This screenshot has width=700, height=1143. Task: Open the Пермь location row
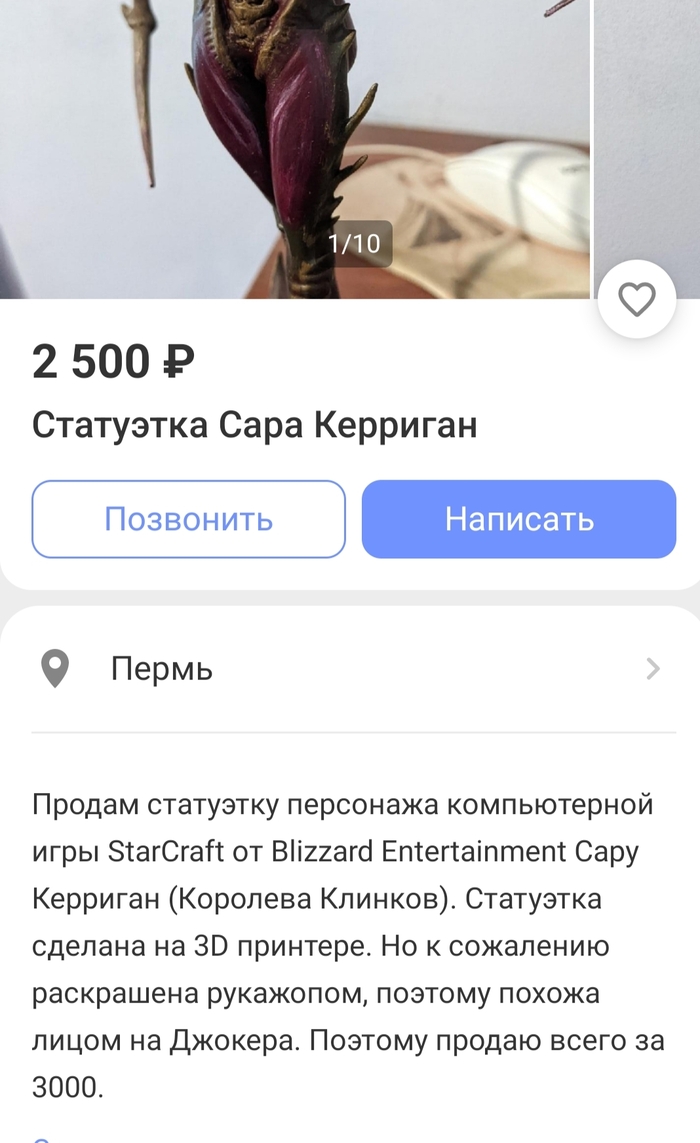350,668
